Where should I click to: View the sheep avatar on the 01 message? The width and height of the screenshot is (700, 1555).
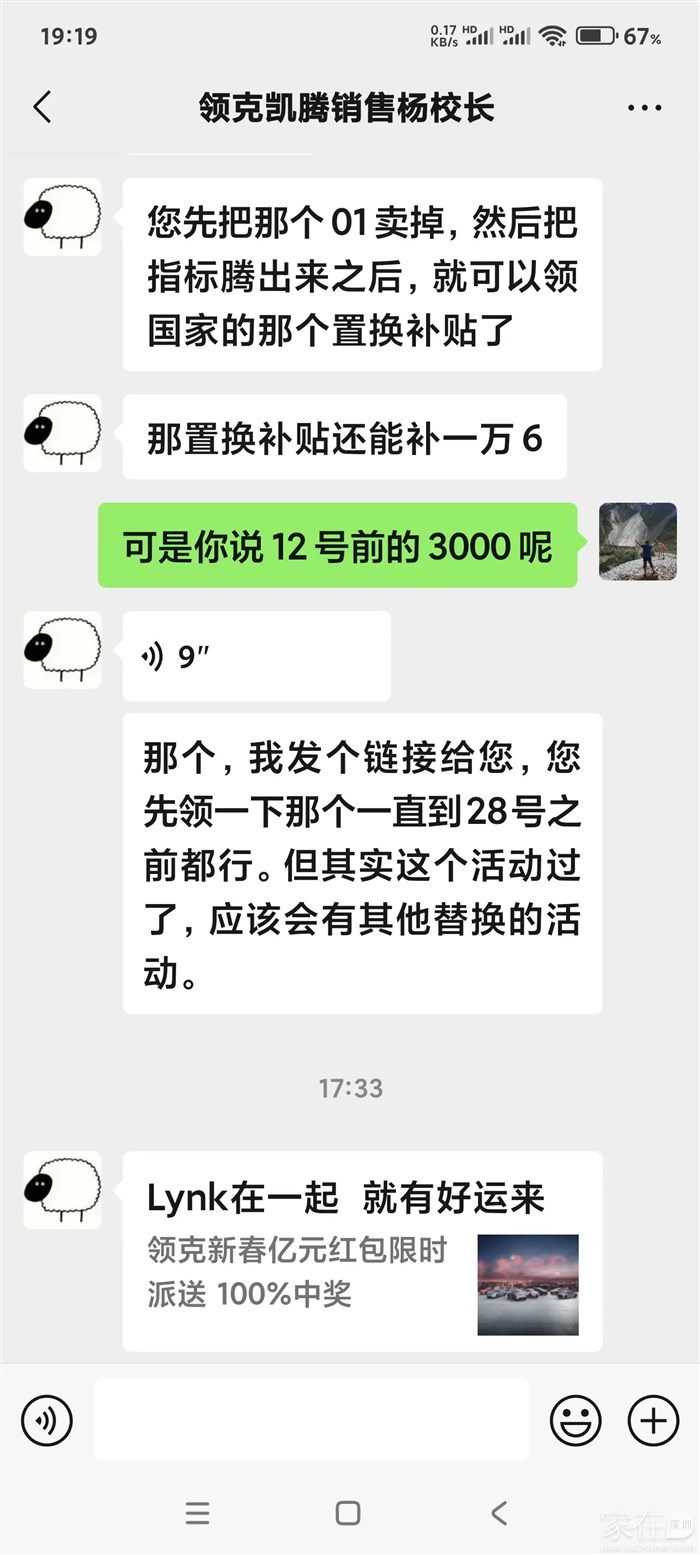point(62,218)
